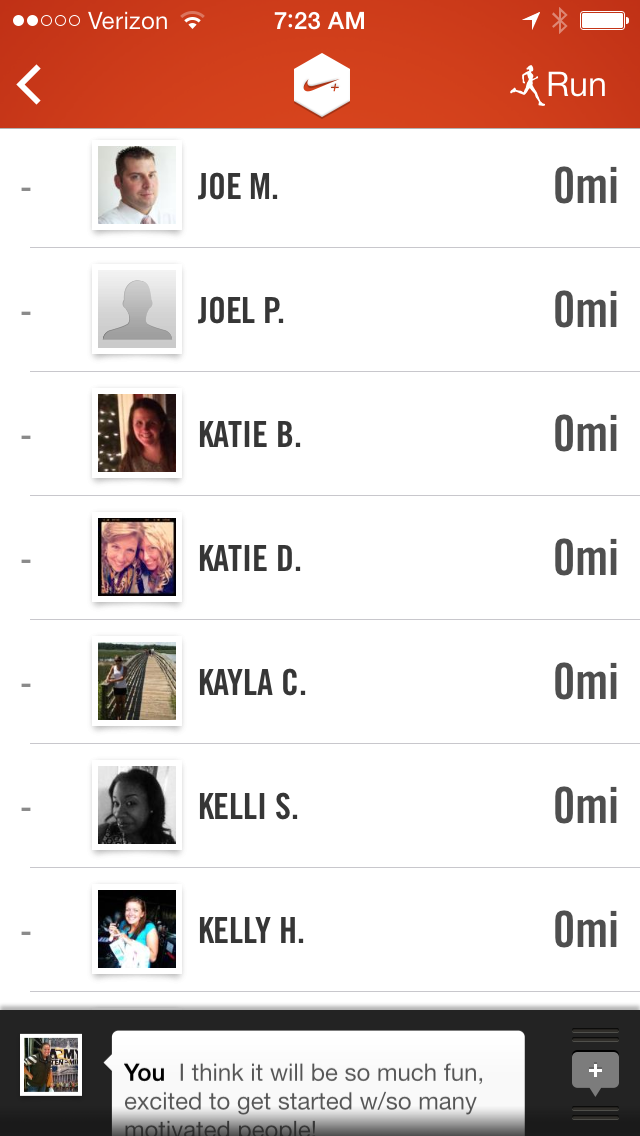The width and height of the screenshot is (640, 1136).
Task: Add a comment with plus bubble
Action: [x=595, y=1073]
